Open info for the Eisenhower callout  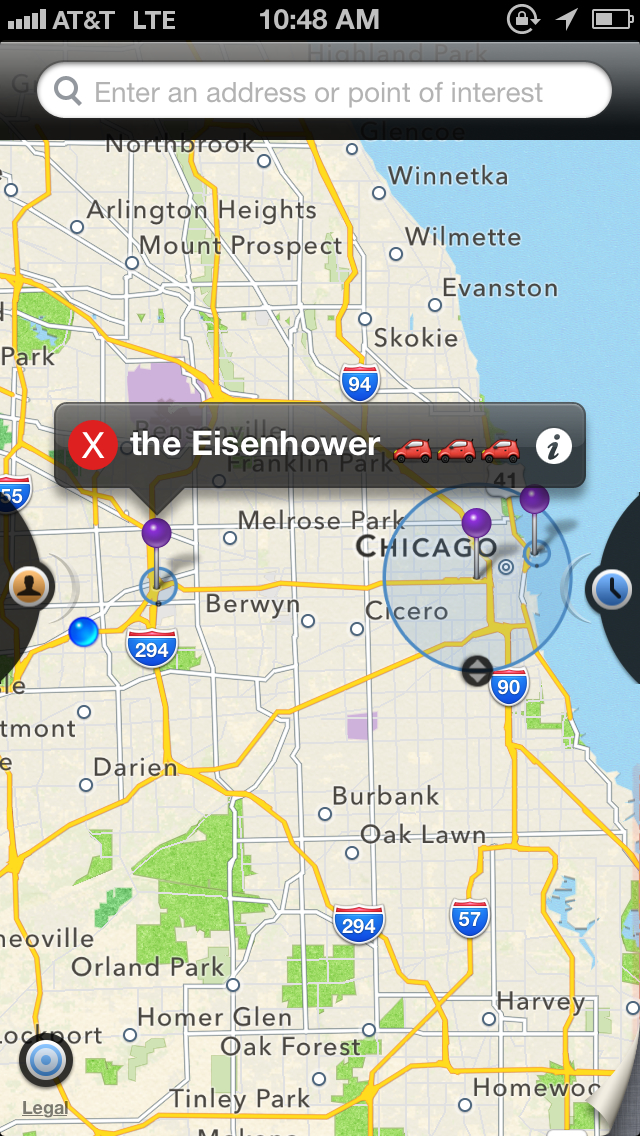tap(554, 447)
